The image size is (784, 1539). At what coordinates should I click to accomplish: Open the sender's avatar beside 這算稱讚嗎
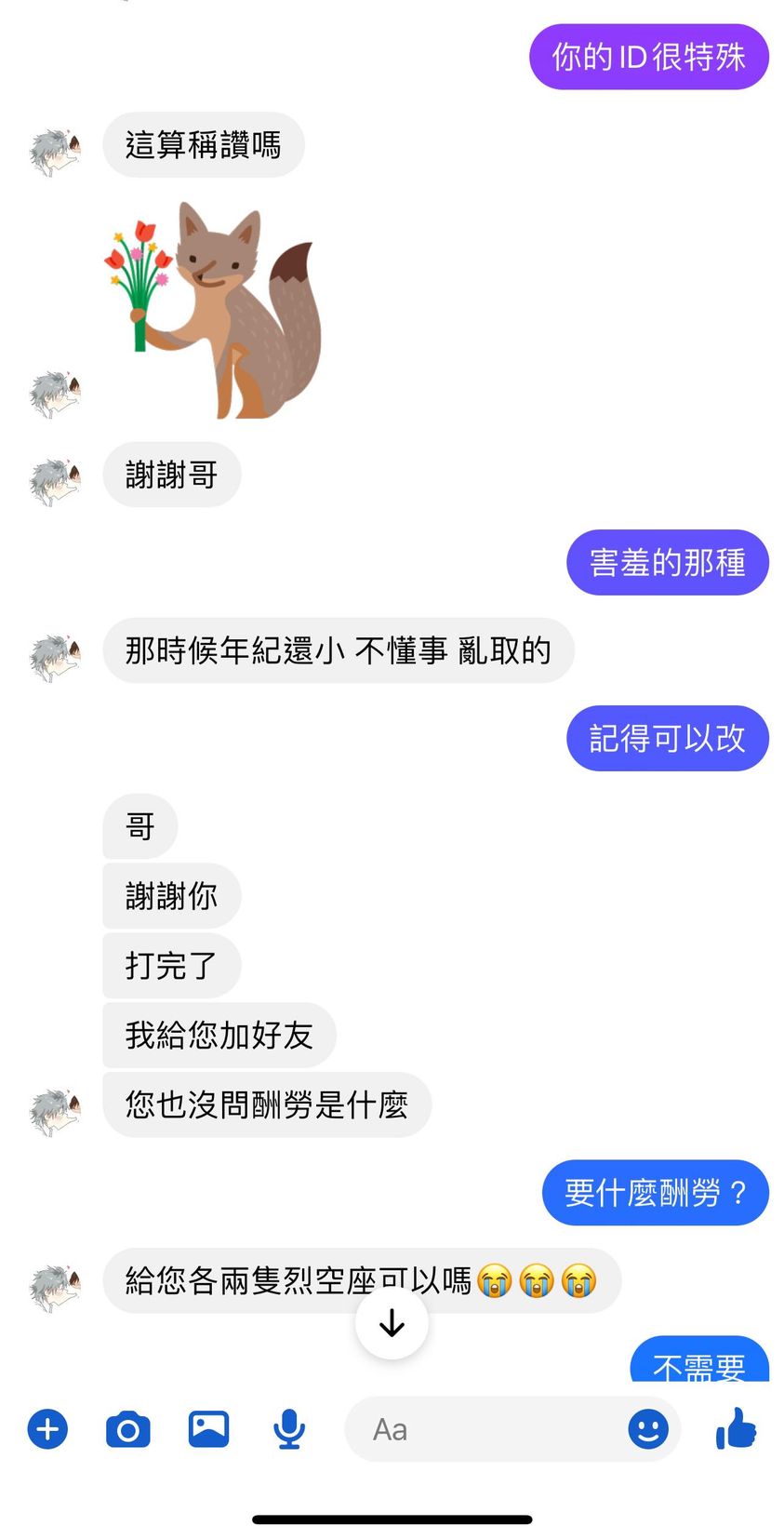[55, 153]
